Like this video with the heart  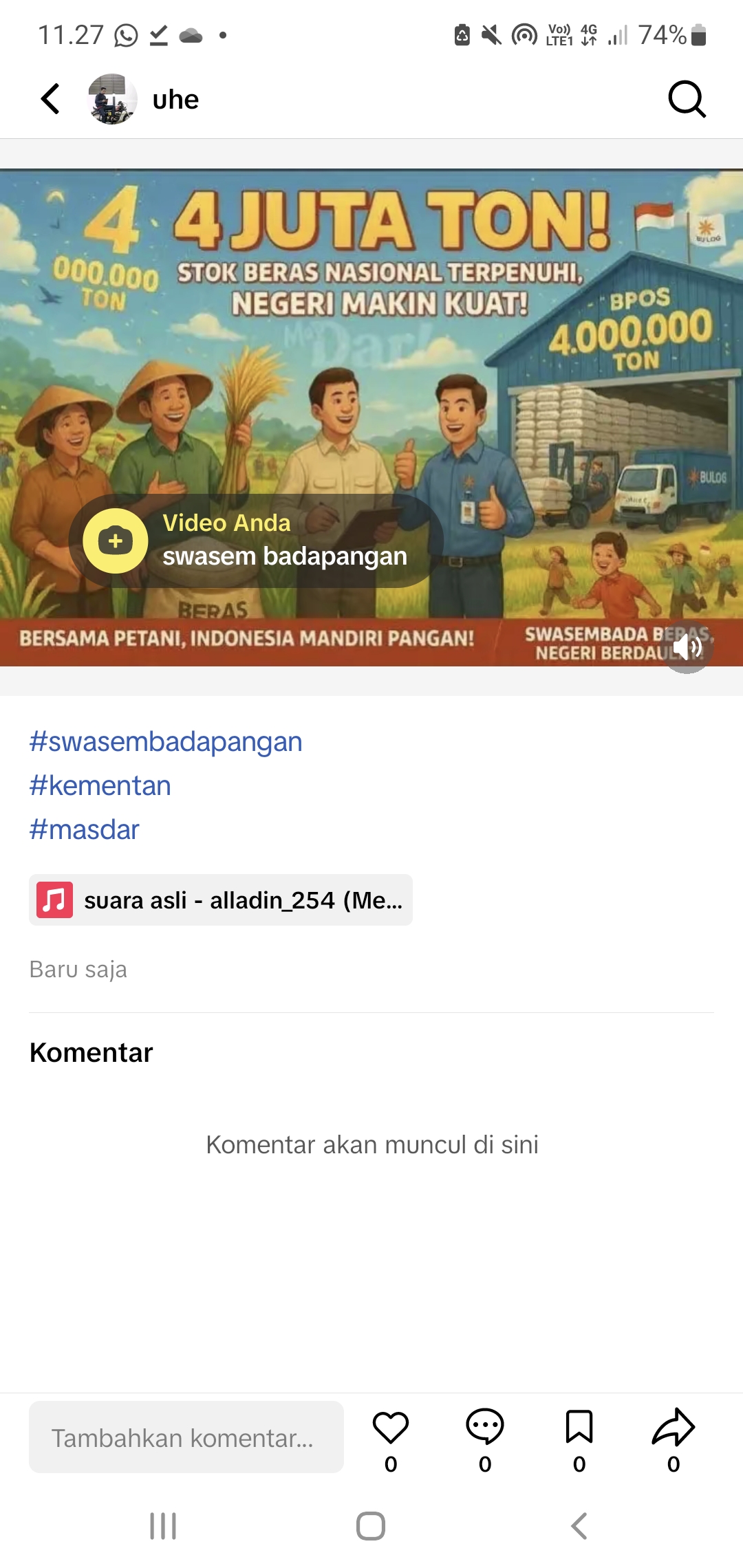391,1427
